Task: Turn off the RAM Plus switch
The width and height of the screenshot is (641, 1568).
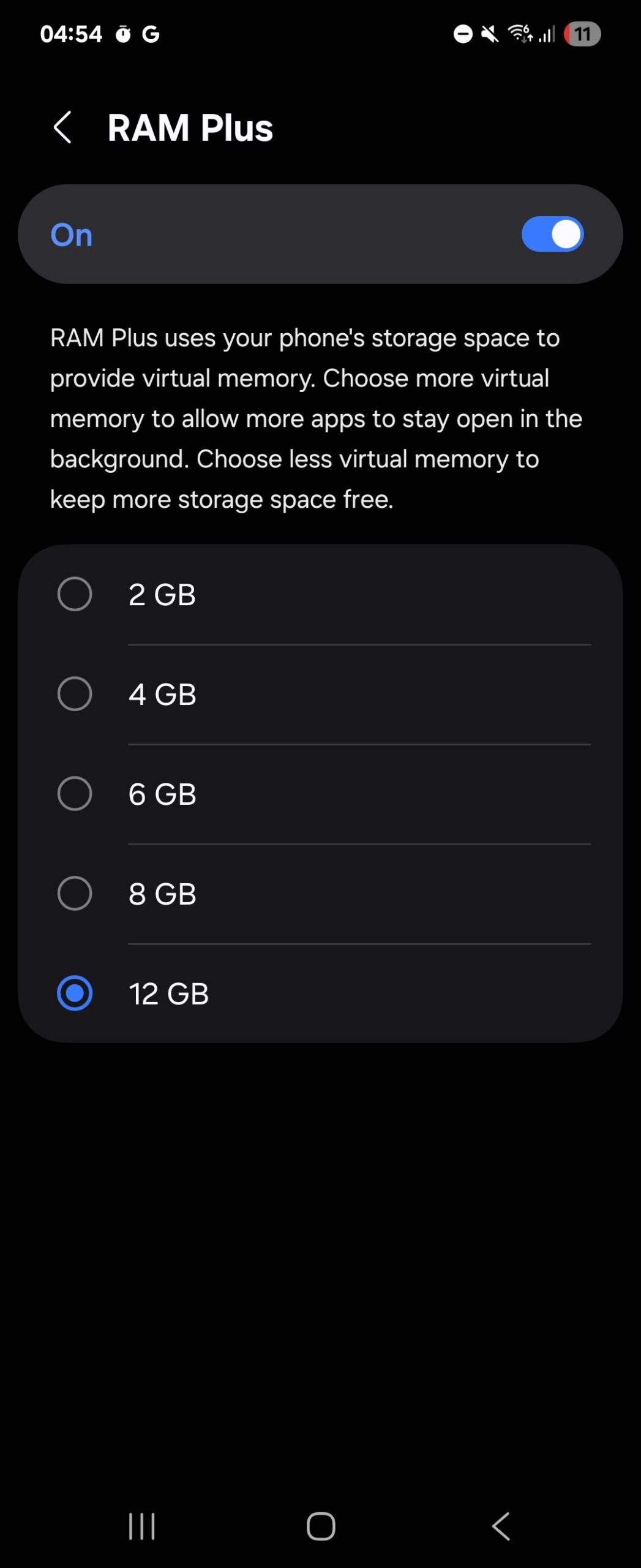Action: (552, 234)
